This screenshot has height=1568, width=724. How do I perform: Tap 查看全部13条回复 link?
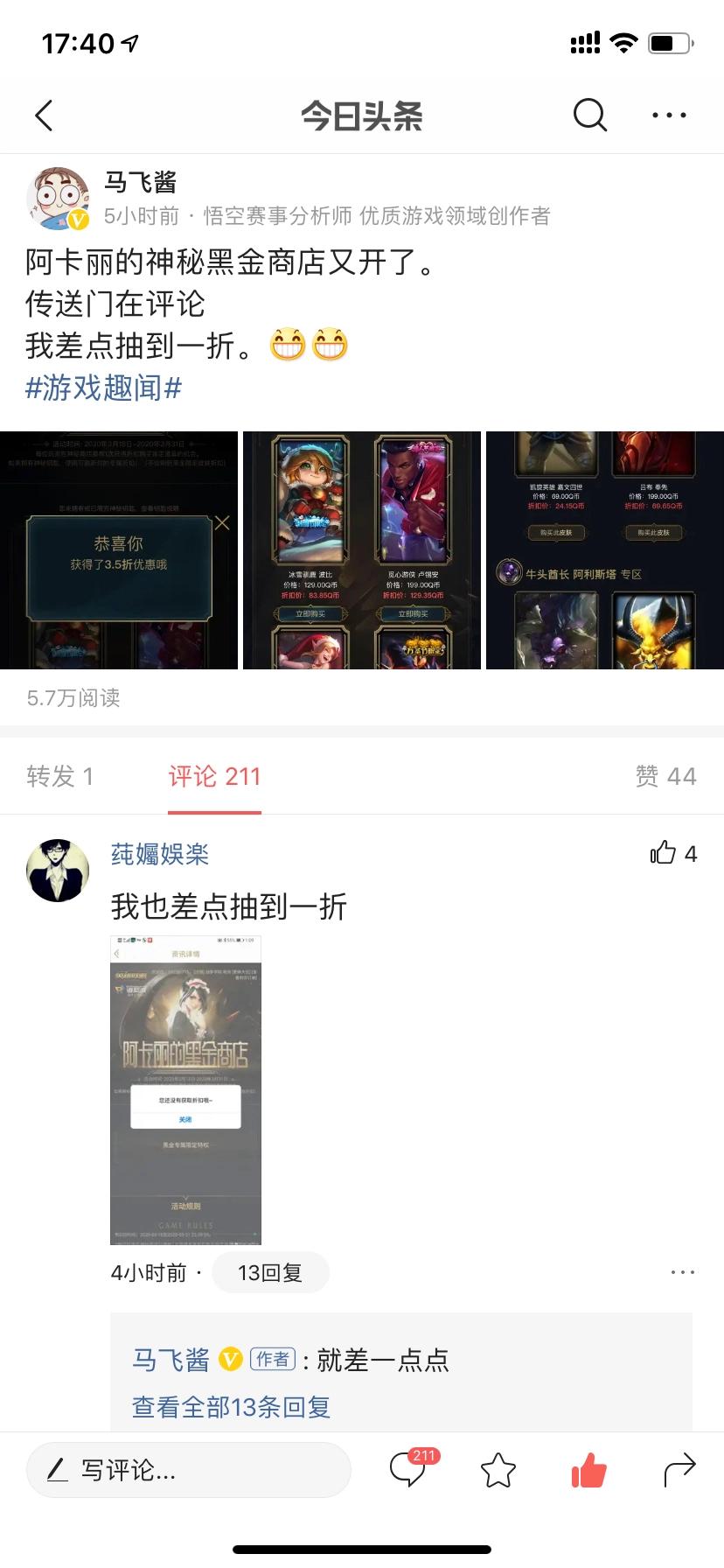coord(231,1407)
